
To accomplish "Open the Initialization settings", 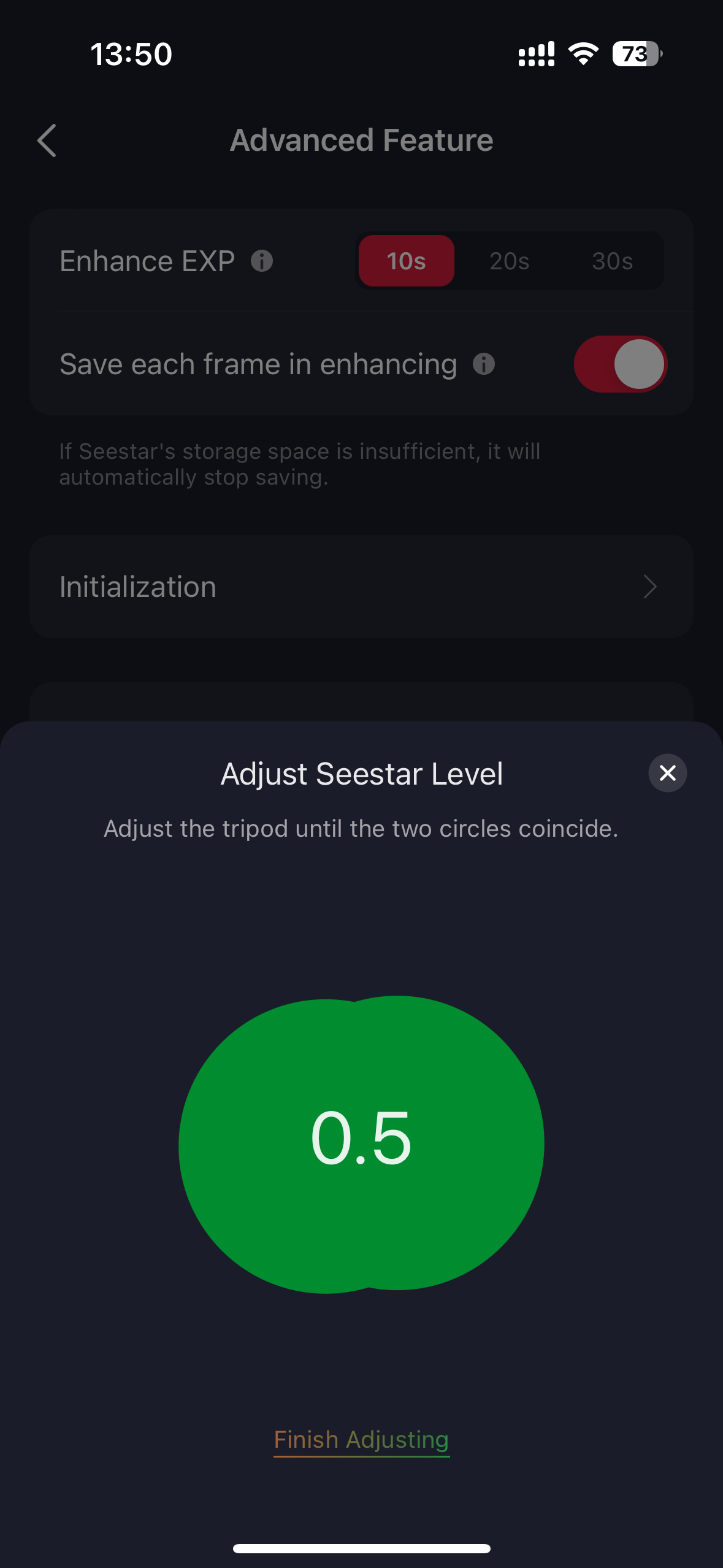I will click(361, 586).
